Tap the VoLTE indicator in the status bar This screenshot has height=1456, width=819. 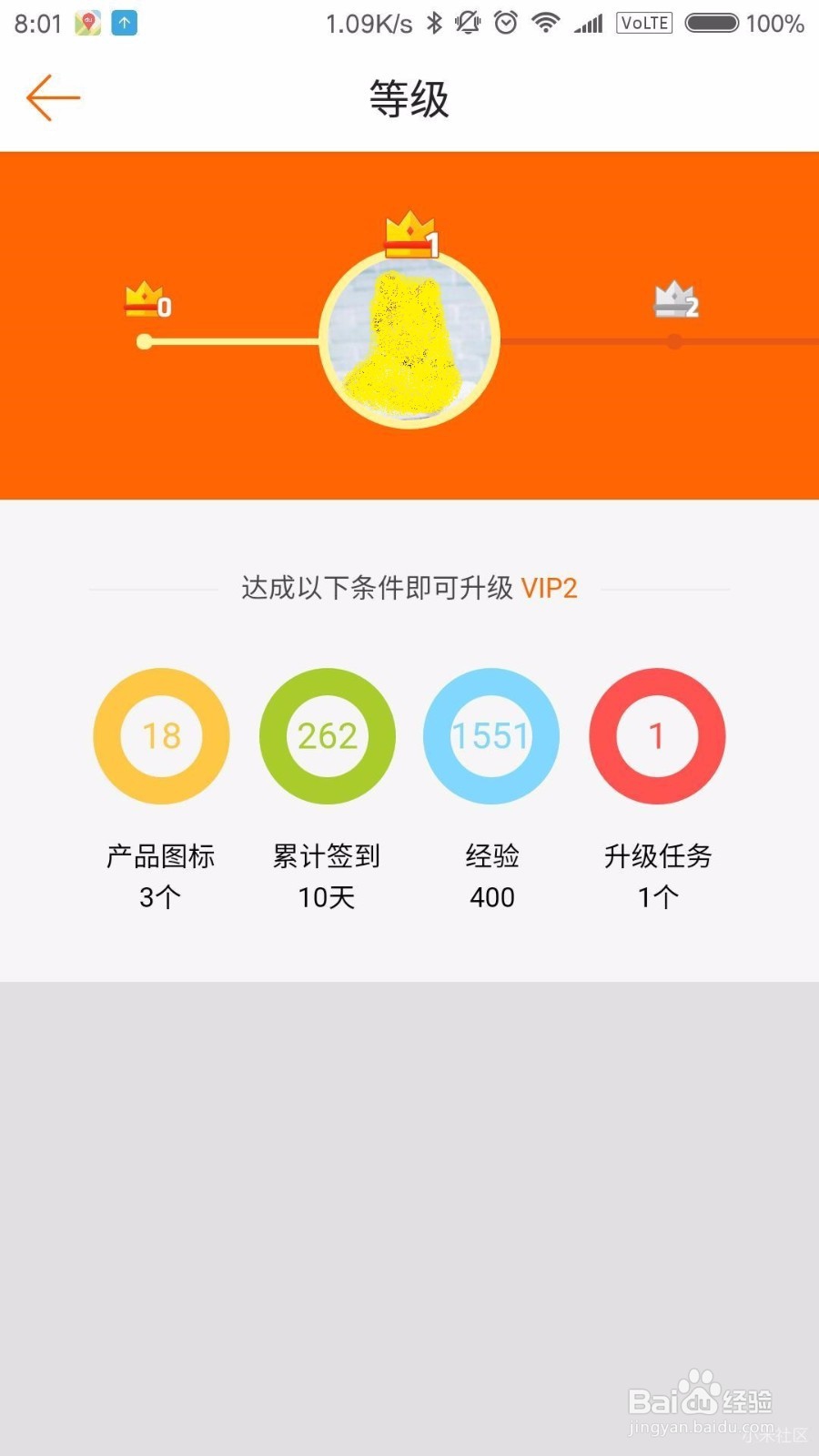pyautogui.click(x=643, y=24)
